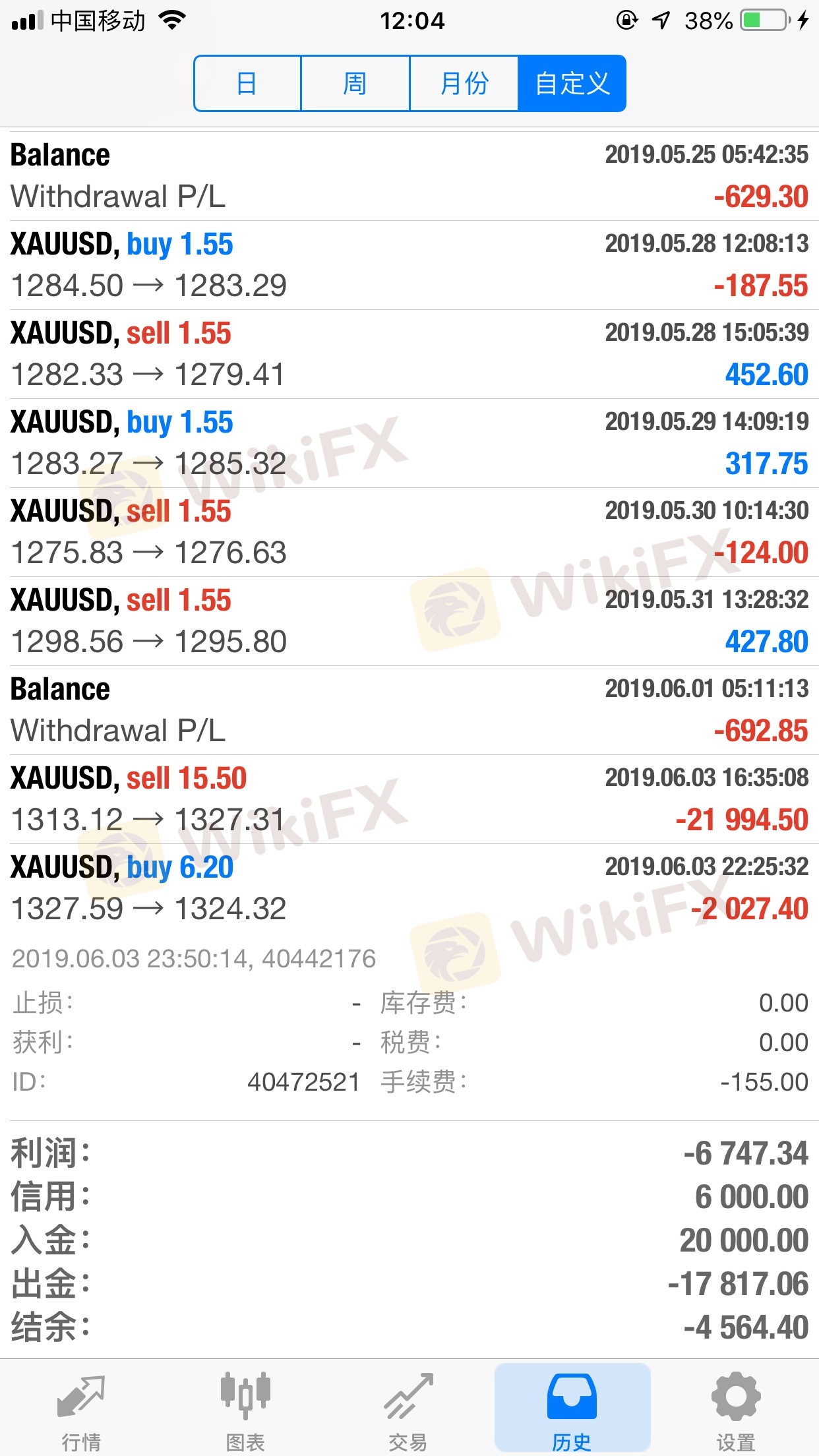Choose the 月份 period filter

[x=464, y=84]
